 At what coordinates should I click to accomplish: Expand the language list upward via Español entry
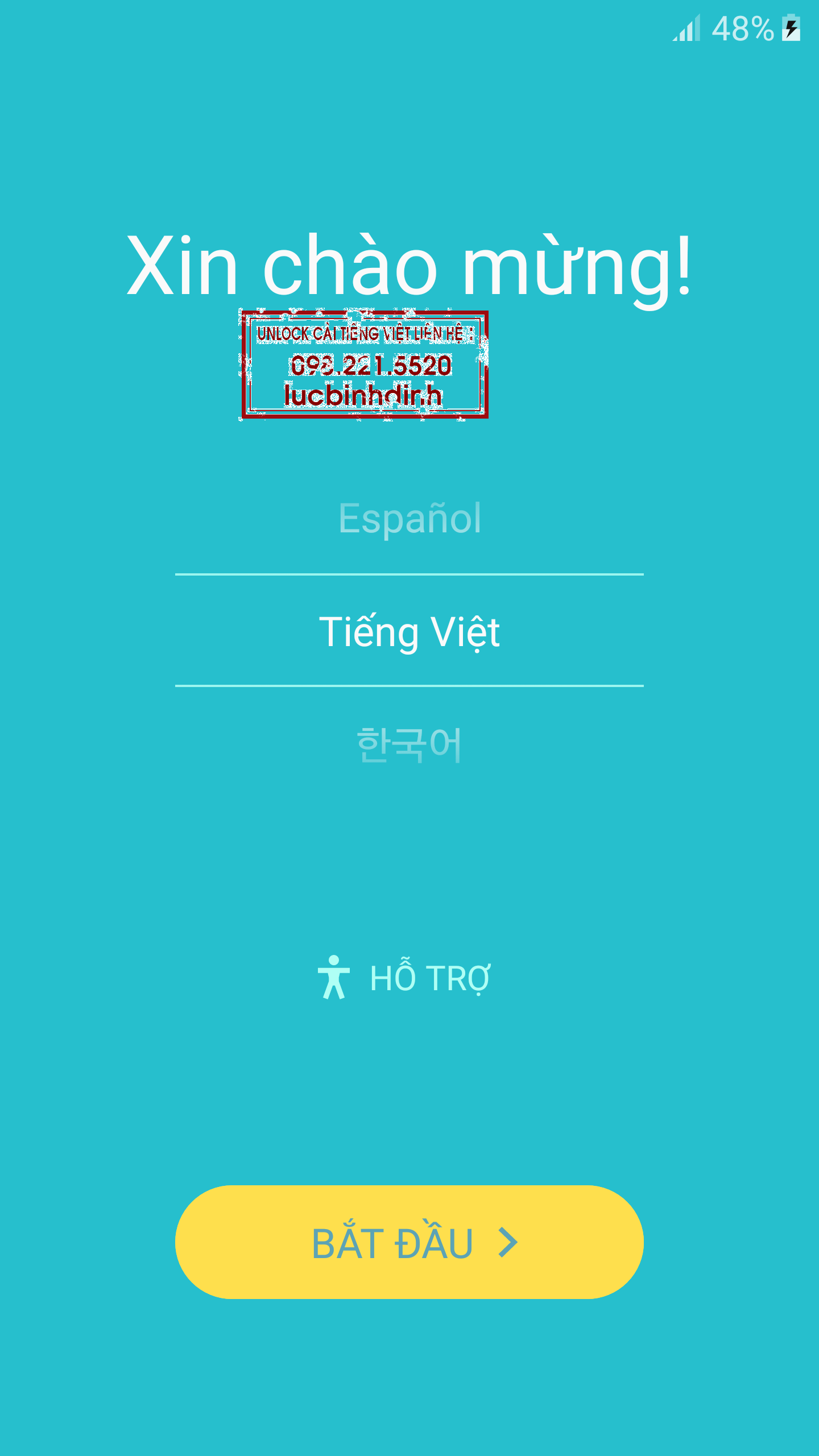point(409,519)
